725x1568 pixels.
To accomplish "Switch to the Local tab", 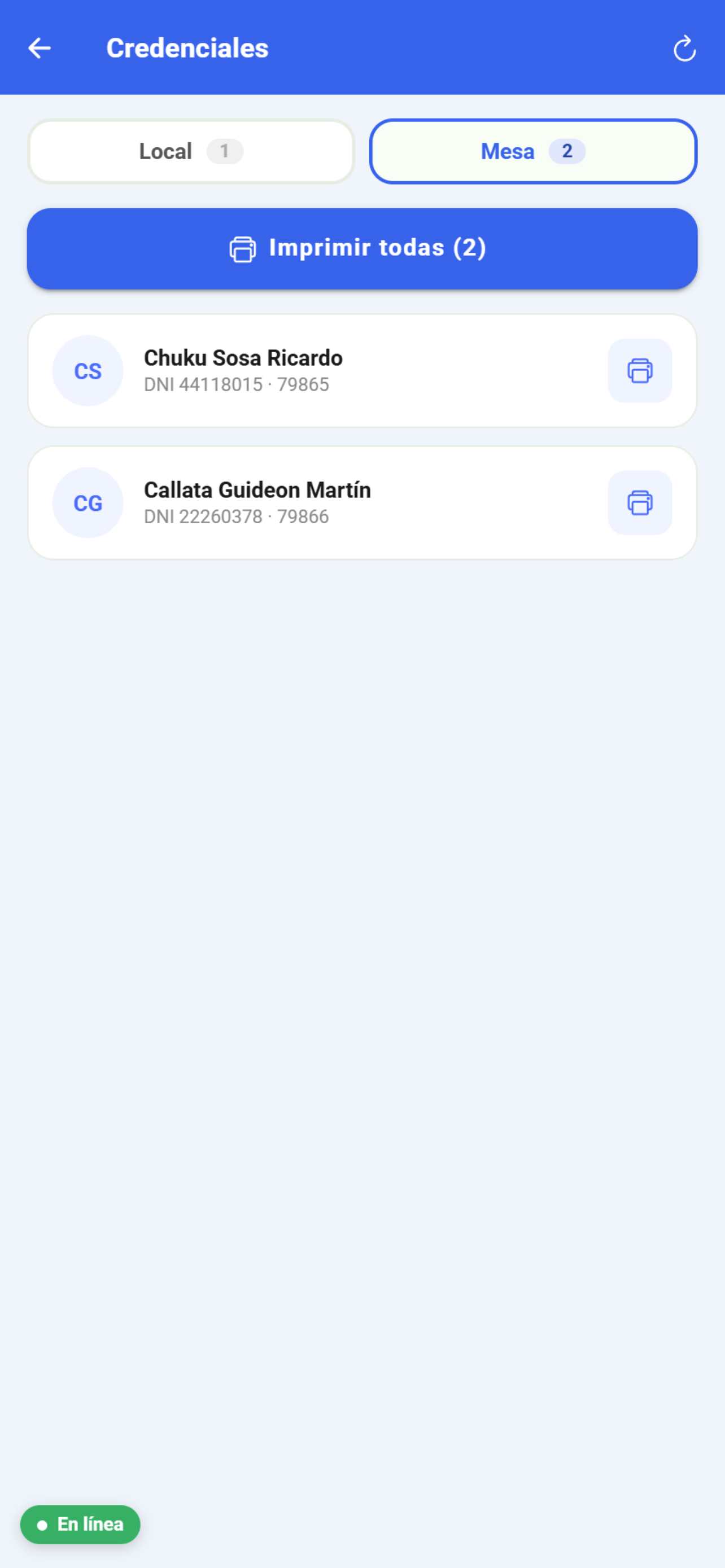I will coord(191,151).
